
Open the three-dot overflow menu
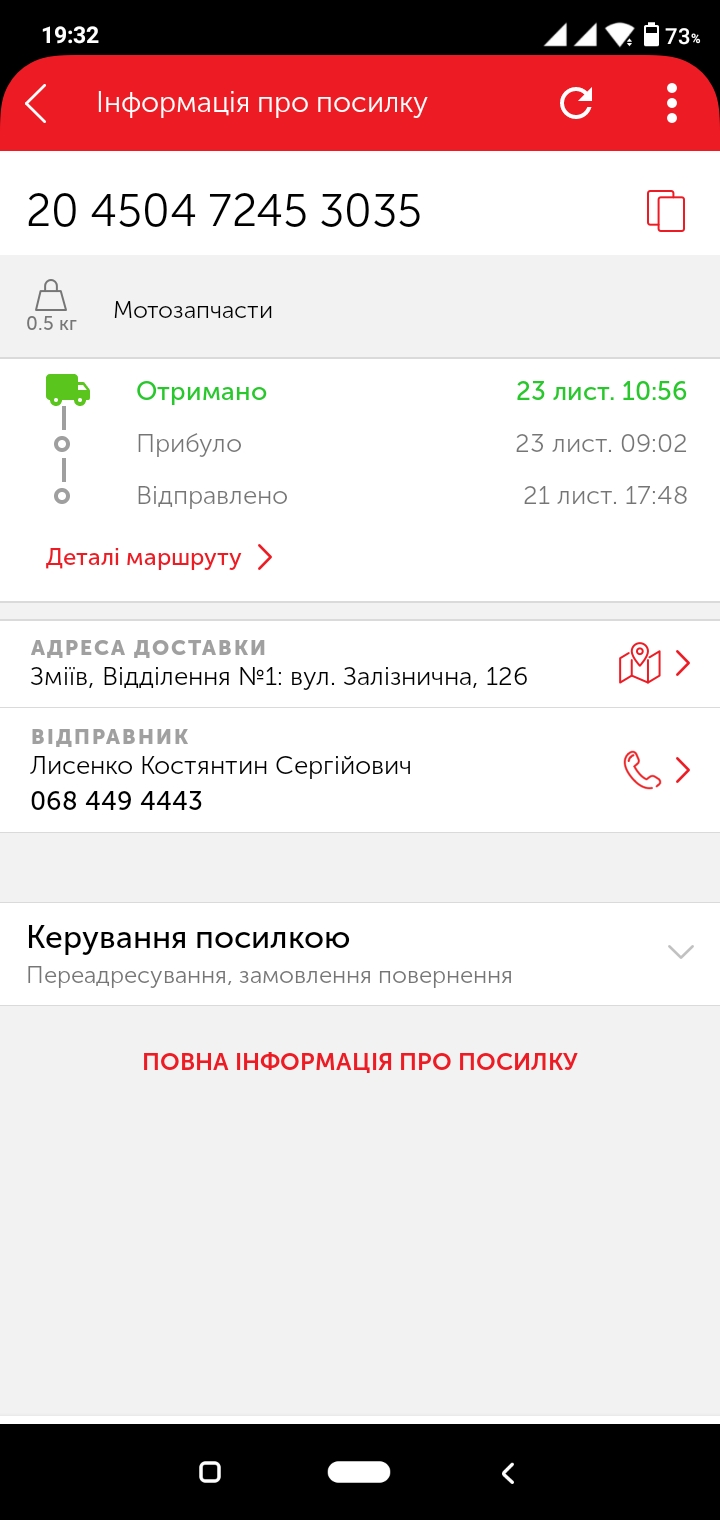(671, 103)
